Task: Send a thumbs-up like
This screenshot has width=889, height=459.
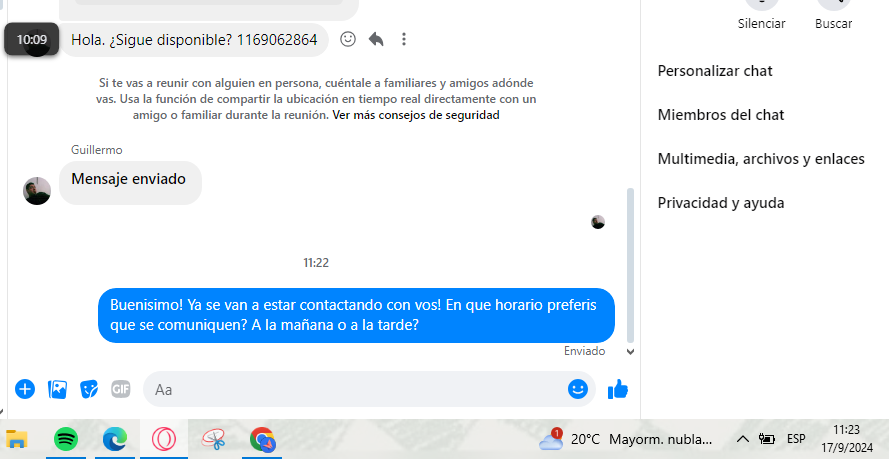Action: 618,389
